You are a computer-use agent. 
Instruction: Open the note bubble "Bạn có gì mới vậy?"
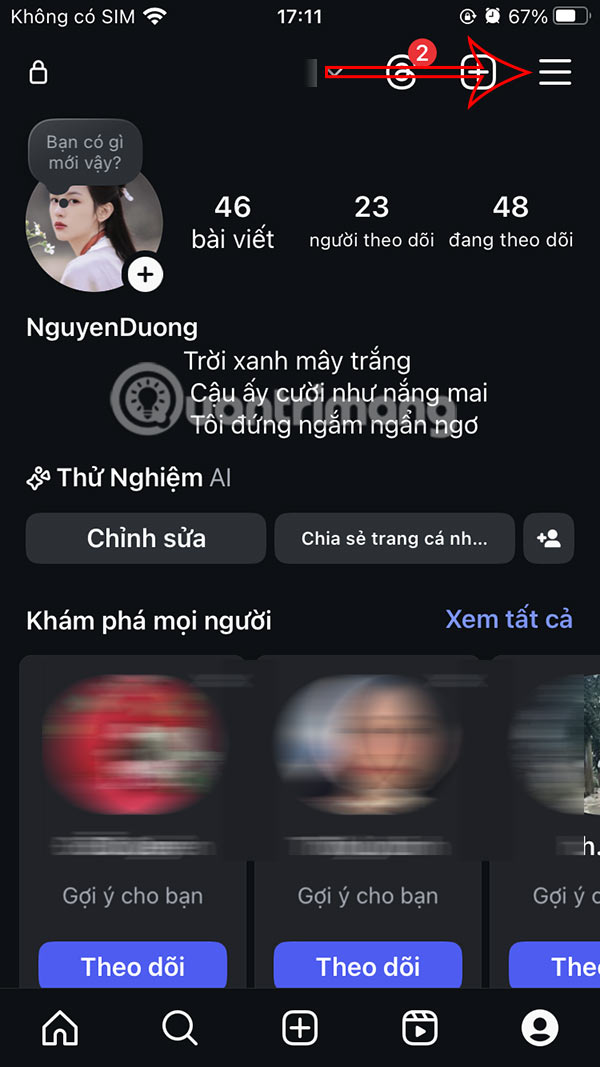[x=84, y=152]
